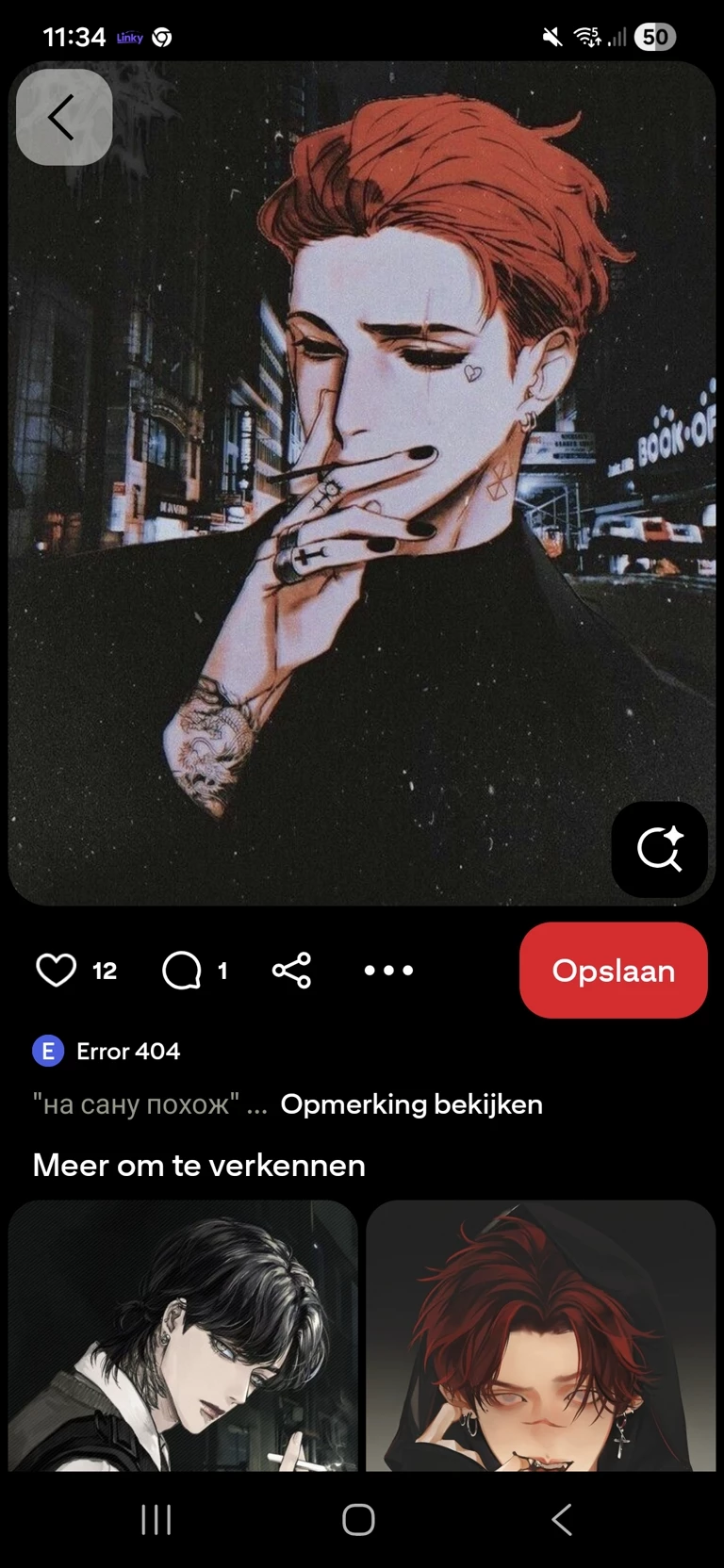
Task: Open the three-dot more options menu
Action: pyautogui.click(x=388, y=970)
